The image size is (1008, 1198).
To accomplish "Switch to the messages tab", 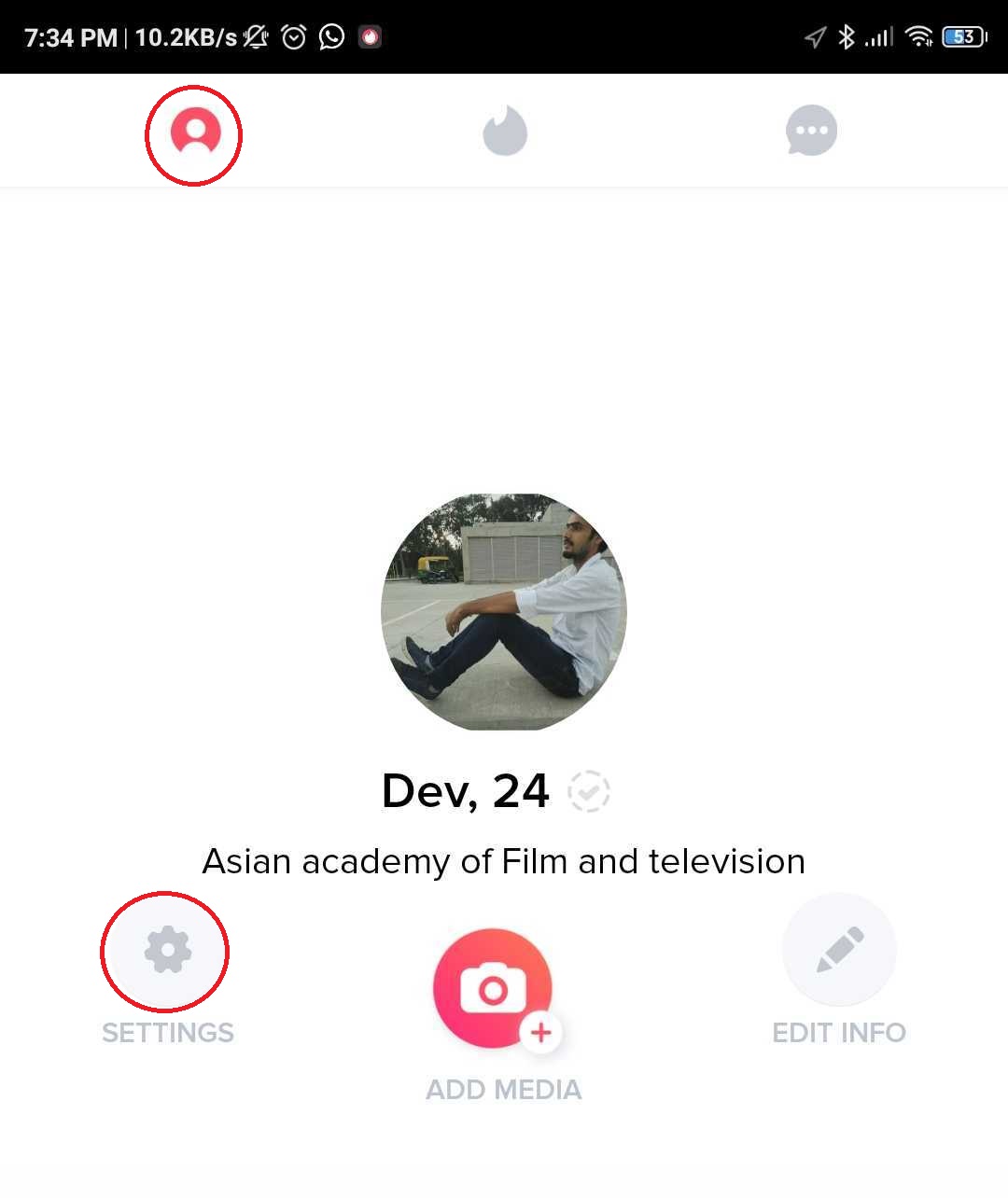I will pyautogui.click(x=811, y=131).
